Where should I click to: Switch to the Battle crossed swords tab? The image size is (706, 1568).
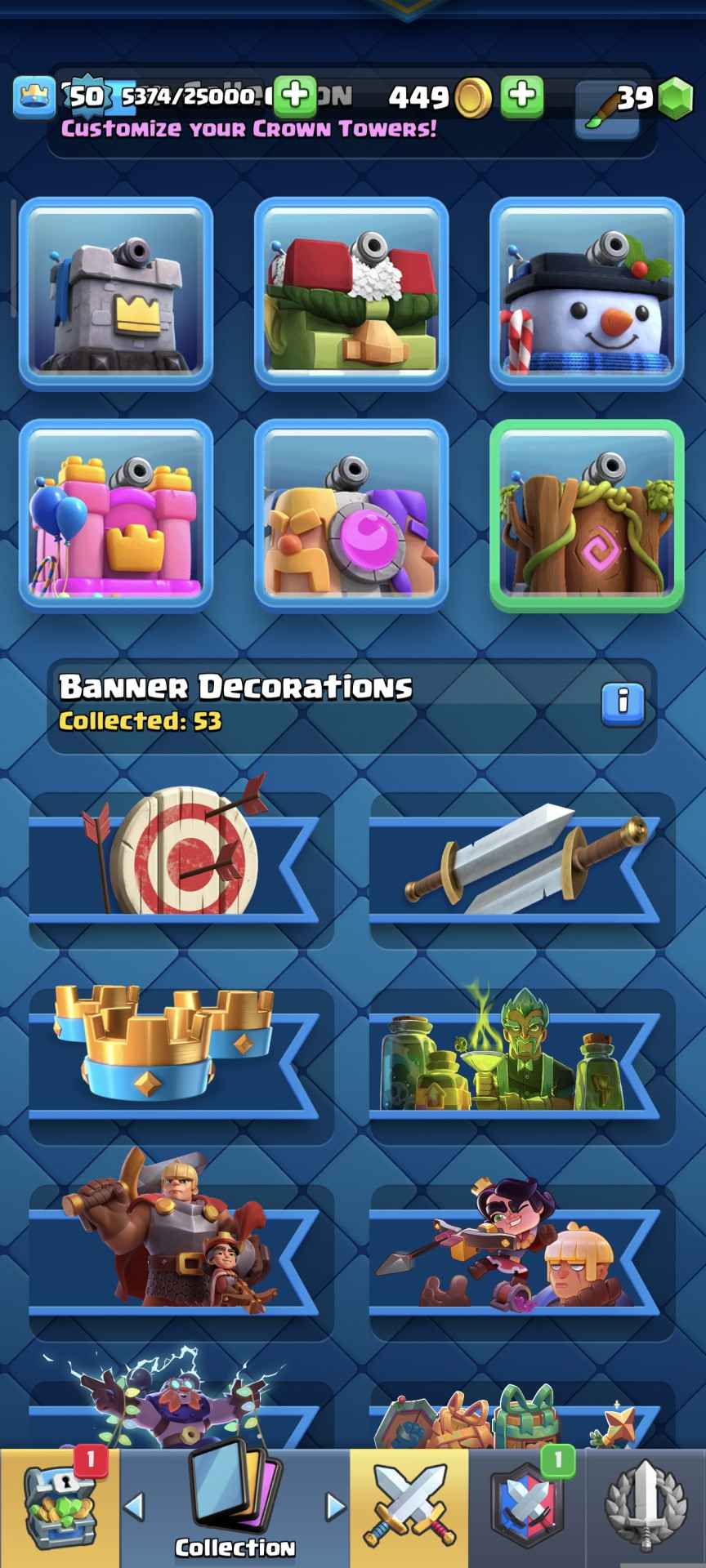click(x=409, y=1508)
